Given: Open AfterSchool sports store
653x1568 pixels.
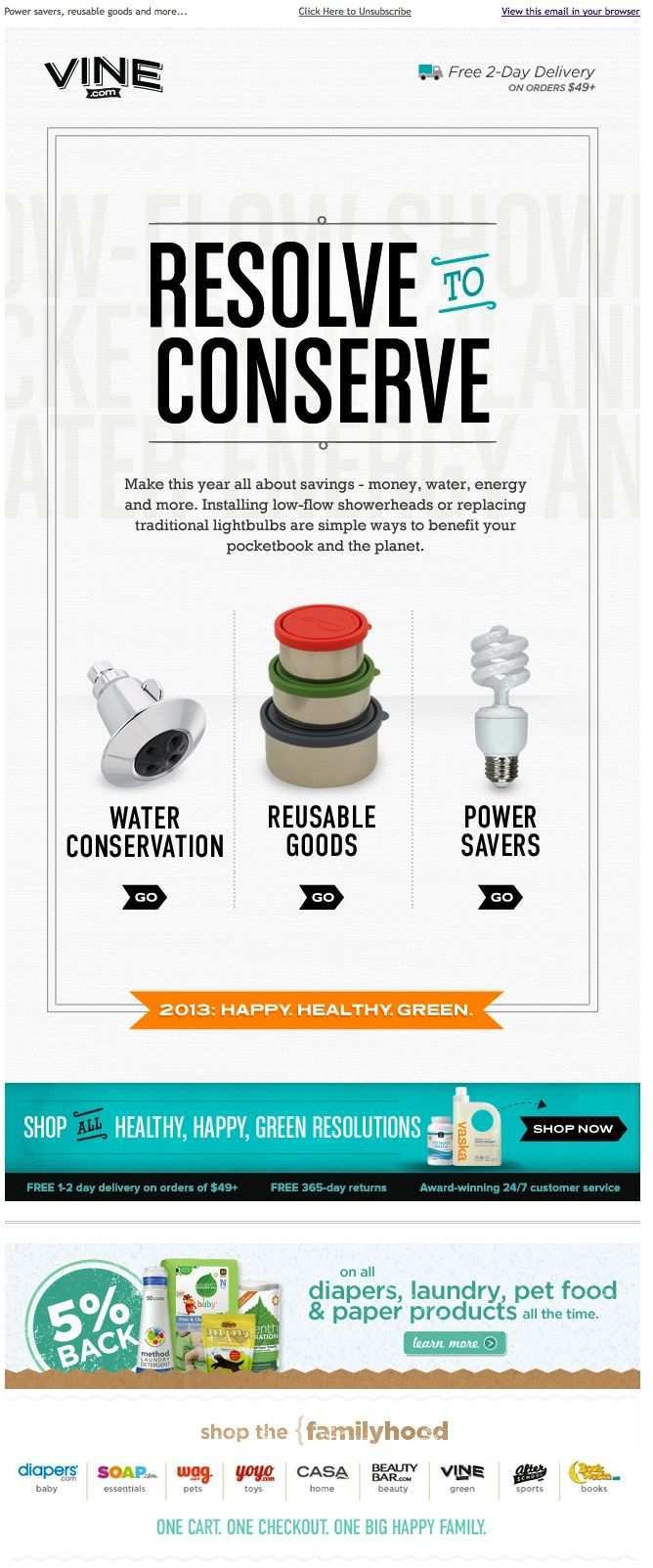Looking at the screenshot, I should pyautogui.click(x=529, y=1476).
